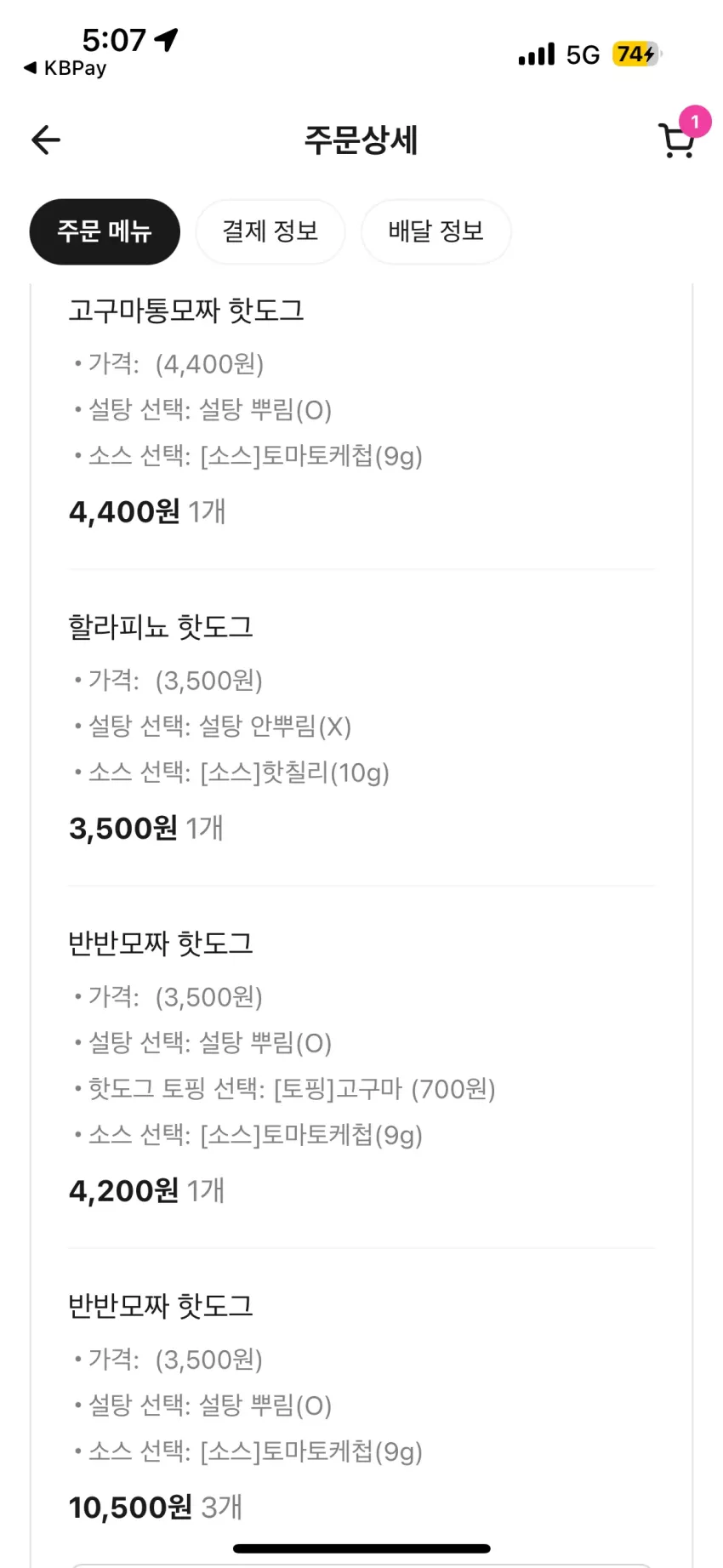Screen dimensions: 723x1568
Task: Select the 주문 메뉴 tab
Action: 105,231
